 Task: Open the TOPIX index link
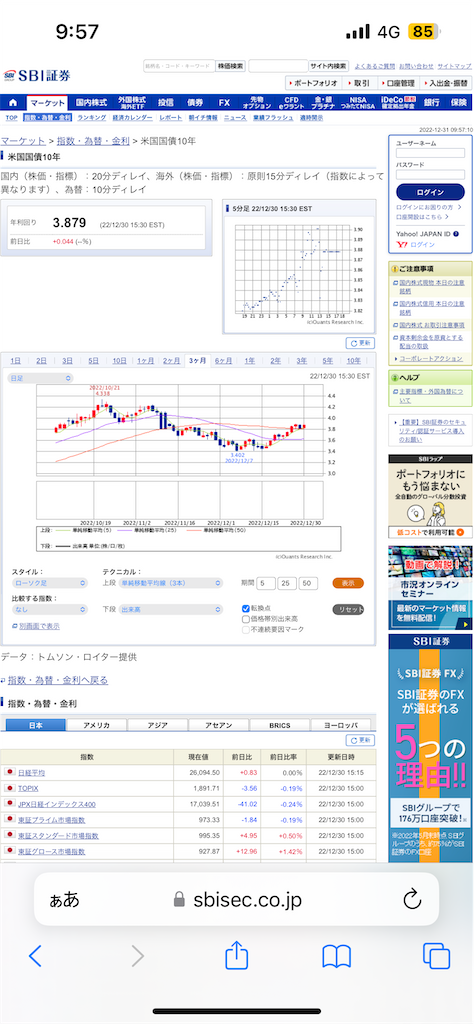[28, 788]
